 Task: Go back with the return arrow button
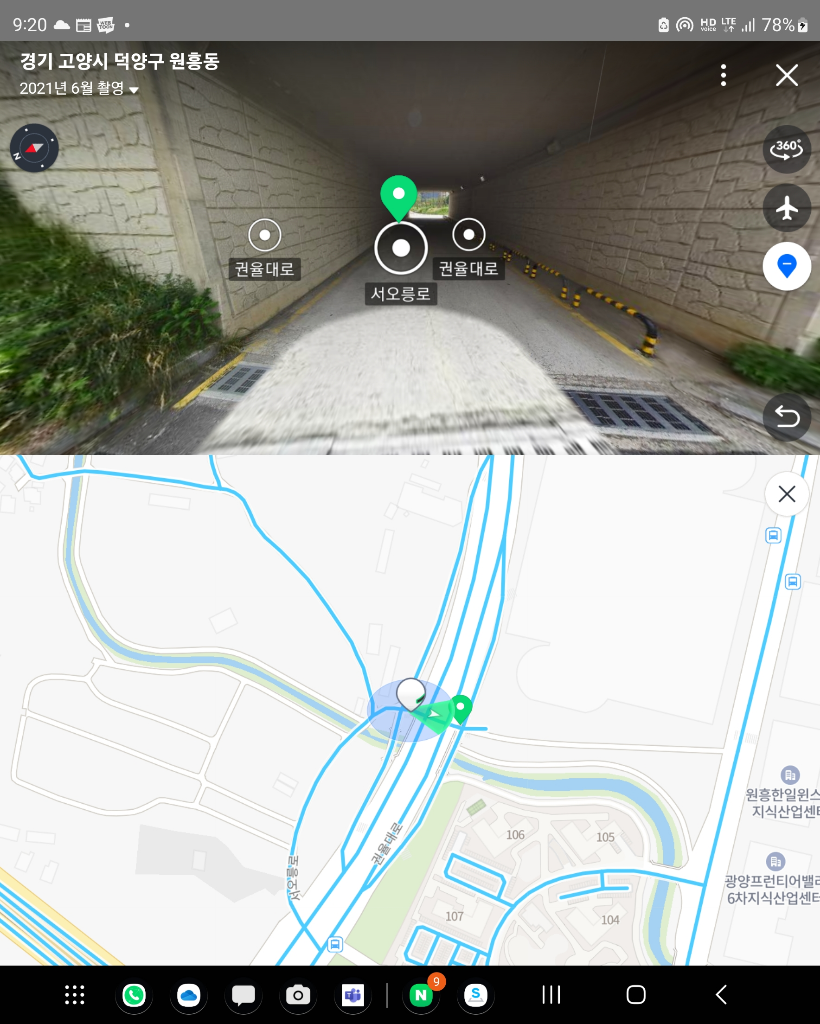tap(787, 417)
